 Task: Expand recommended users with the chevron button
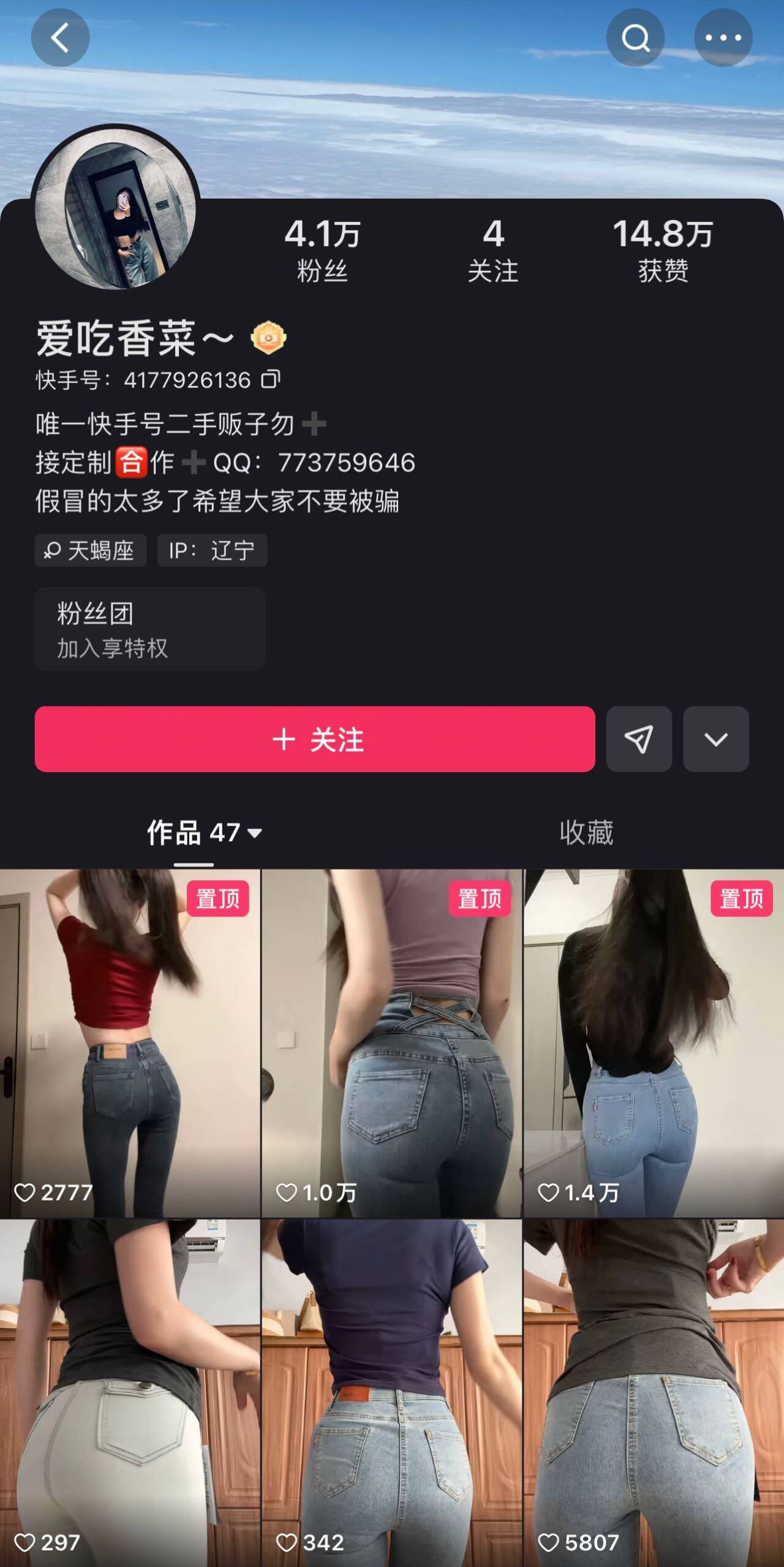[x=716, y=739]
